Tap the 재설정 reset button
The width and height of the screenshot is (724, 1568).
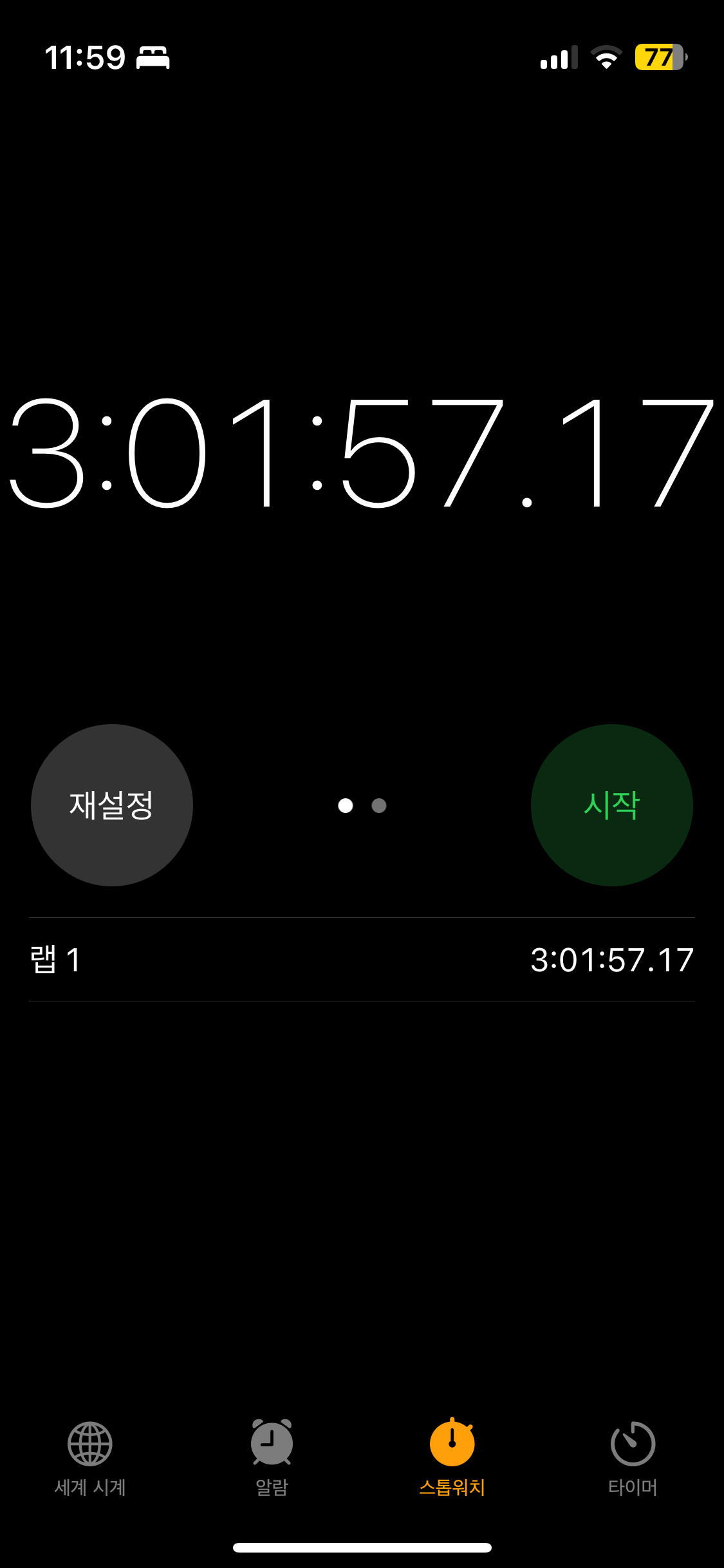pyautogui.click(x=112, y=805)
